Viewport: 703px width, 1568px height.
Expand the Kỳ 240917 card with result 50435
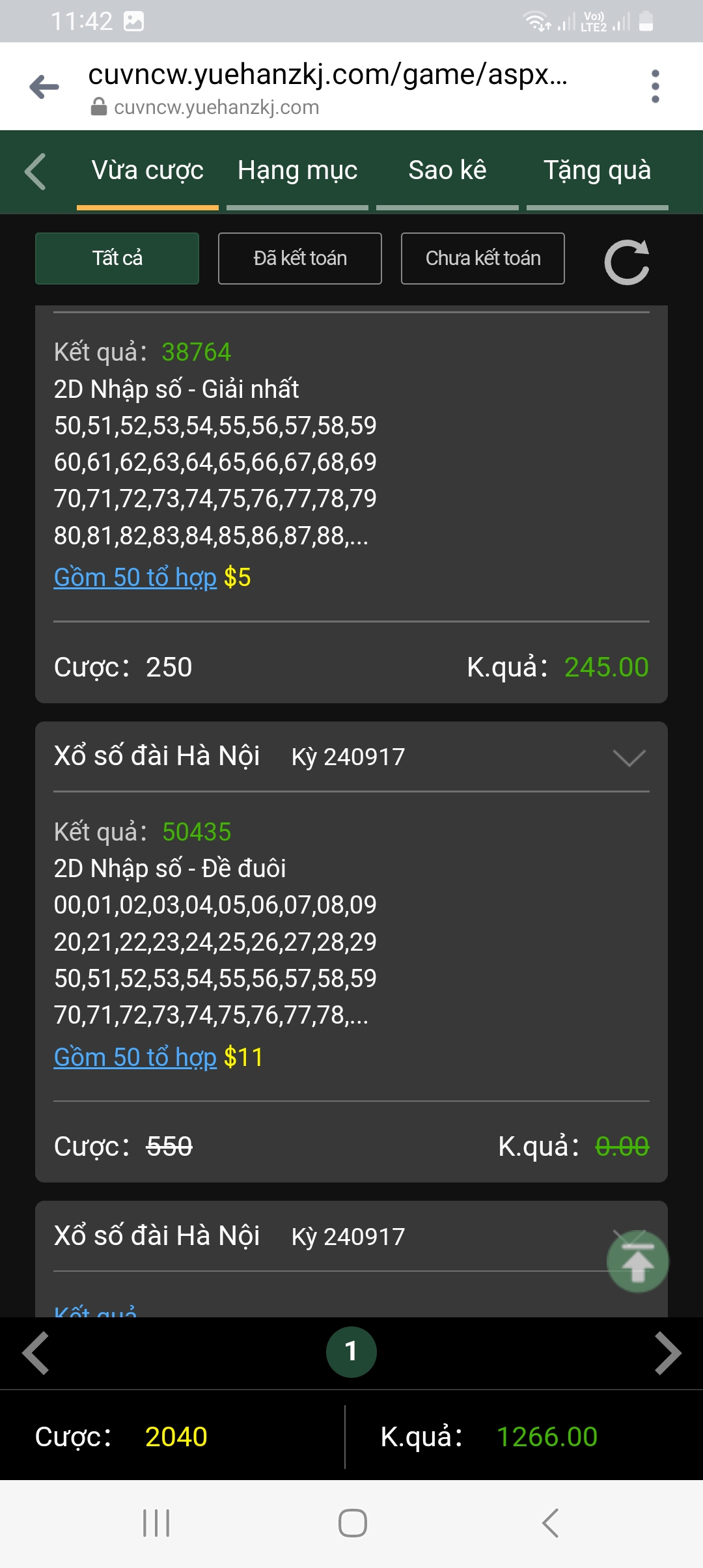(629, 757)
